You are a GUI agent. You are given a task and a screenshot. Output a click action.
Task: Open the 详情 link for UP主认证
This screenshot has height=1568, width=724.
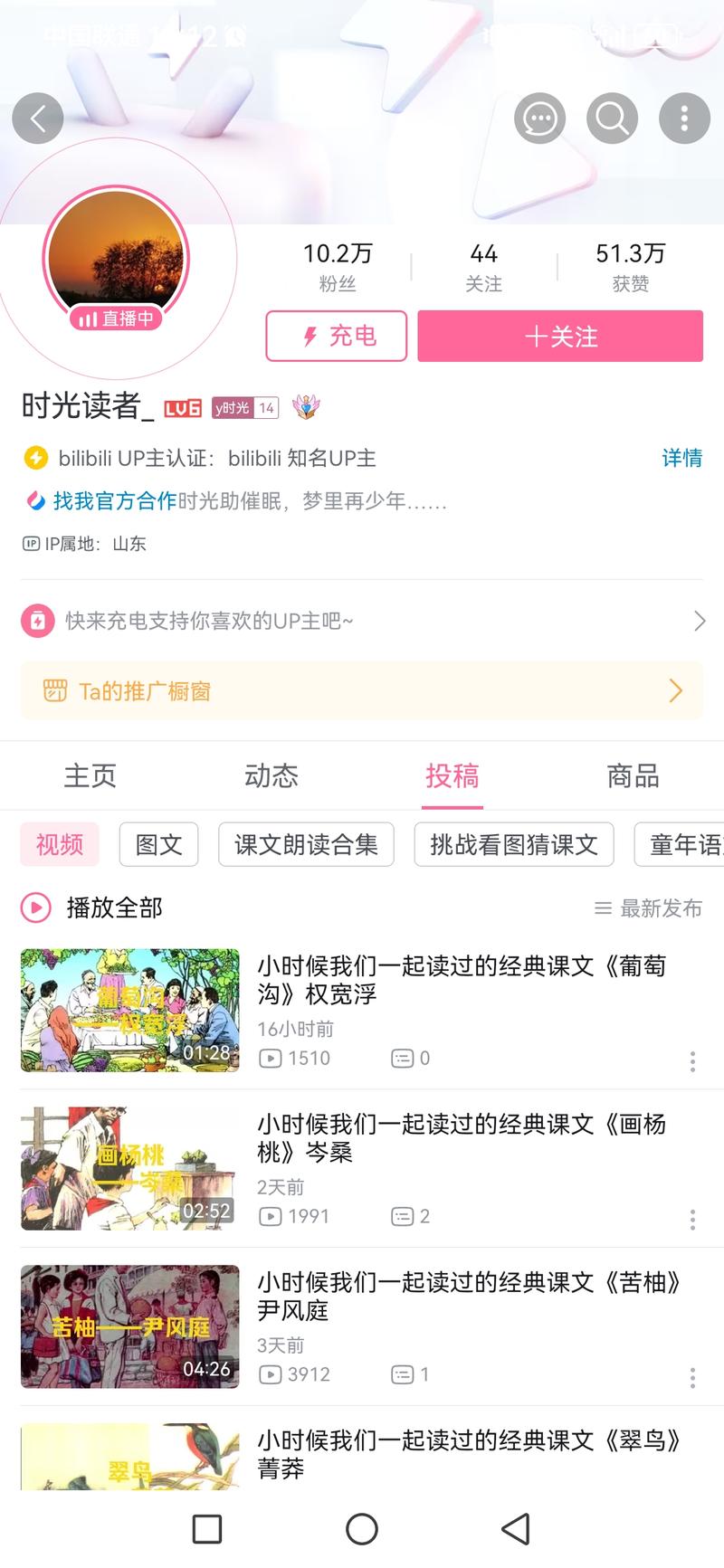coord(681,459)
